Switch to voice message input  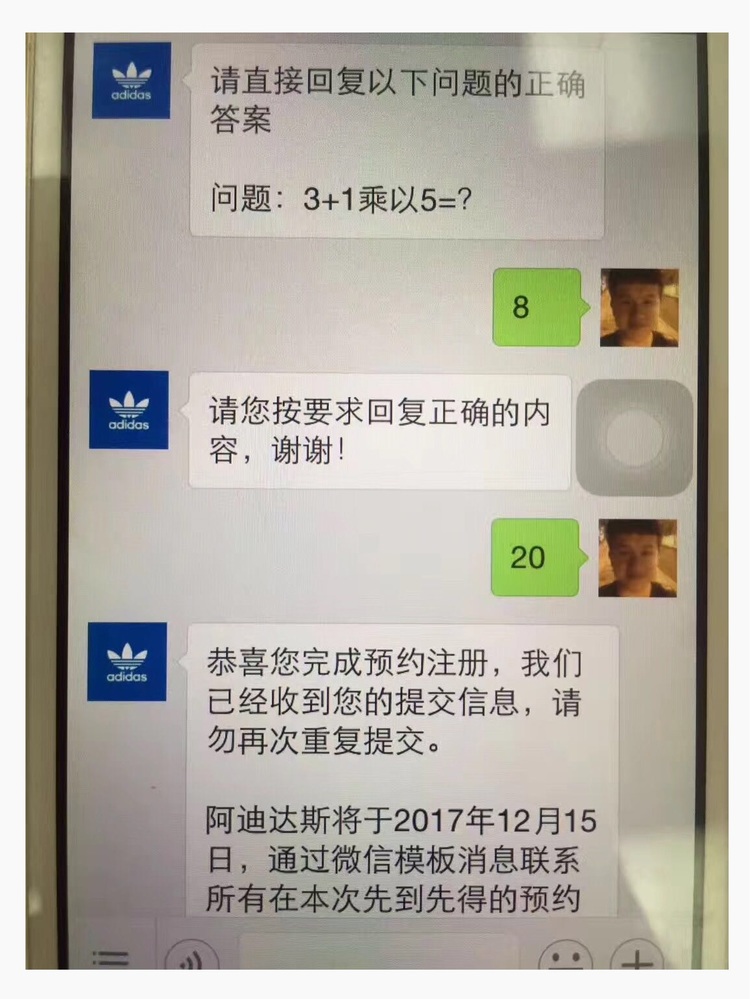[x=192, y=960]
